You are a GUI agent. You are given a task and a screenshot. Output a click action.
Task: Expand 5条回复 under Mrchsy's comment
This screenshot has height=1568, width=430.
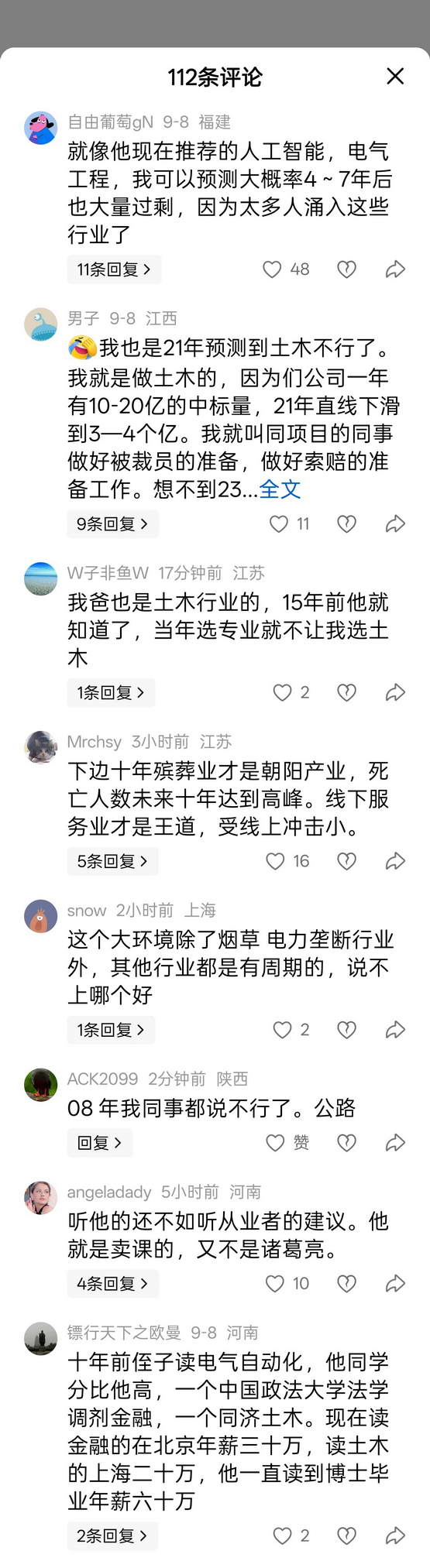coord(112,861)
